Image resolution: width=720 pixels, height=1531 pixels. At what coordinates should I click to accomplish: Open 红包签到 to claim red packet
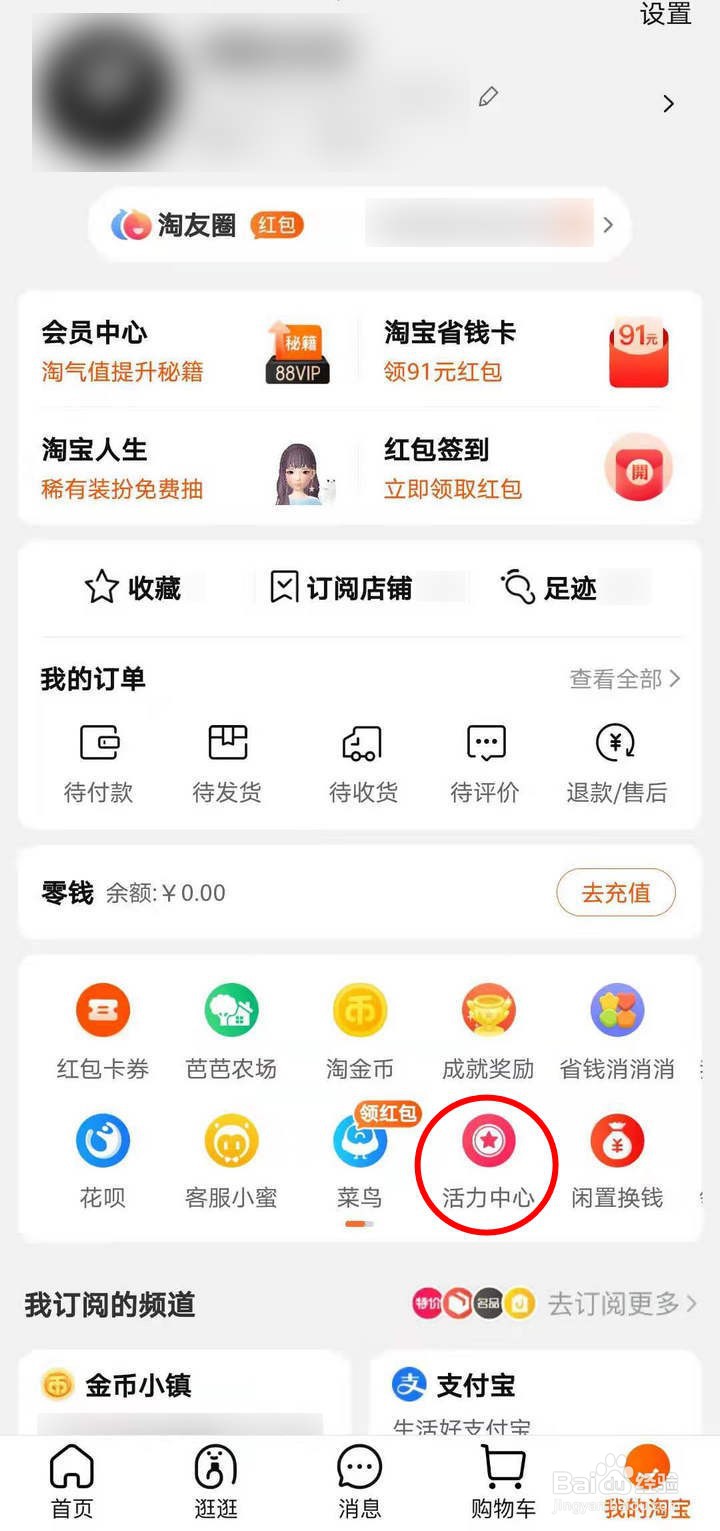point(529,469)
